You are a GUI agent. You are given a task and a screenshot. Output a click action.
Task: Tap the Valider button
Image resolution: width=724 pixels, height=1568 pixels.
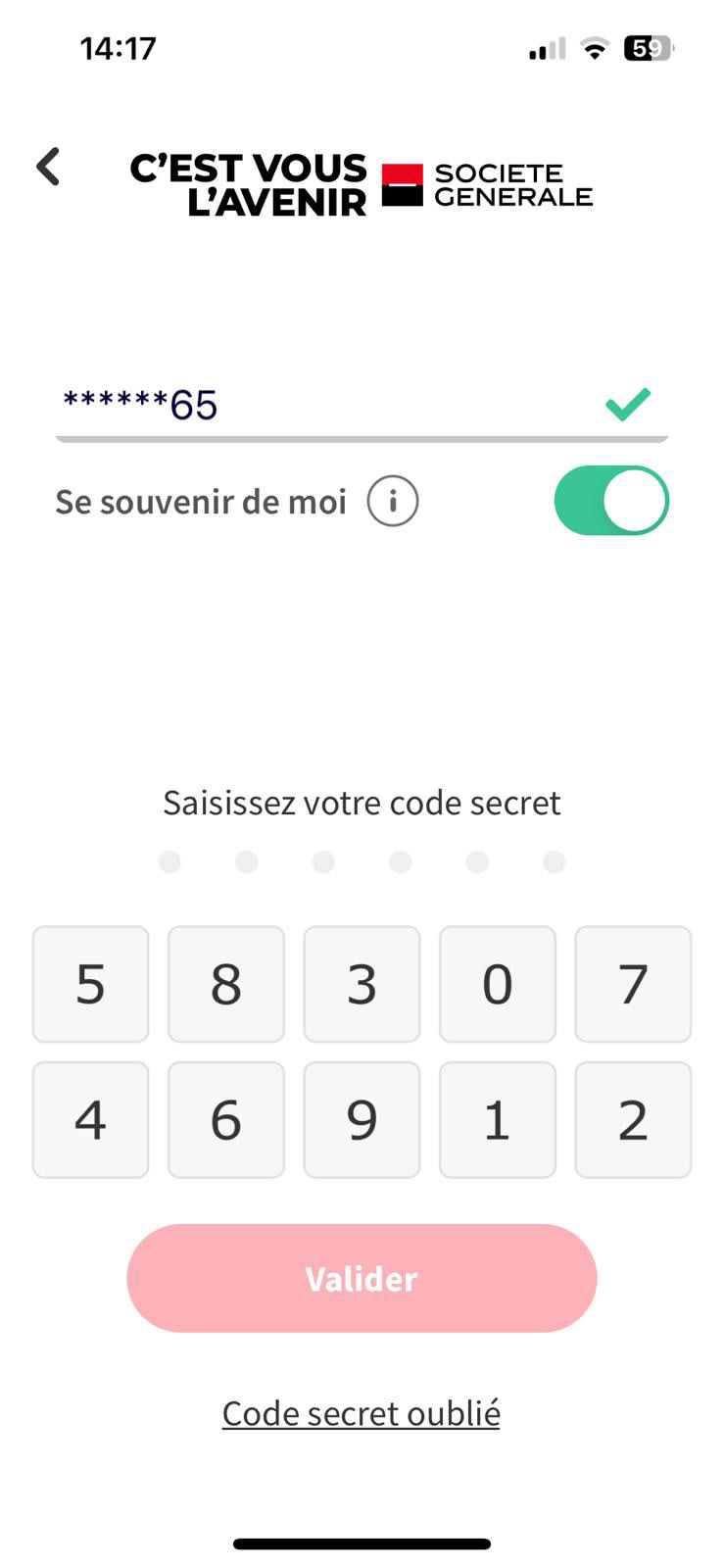tap(362, 1278)
